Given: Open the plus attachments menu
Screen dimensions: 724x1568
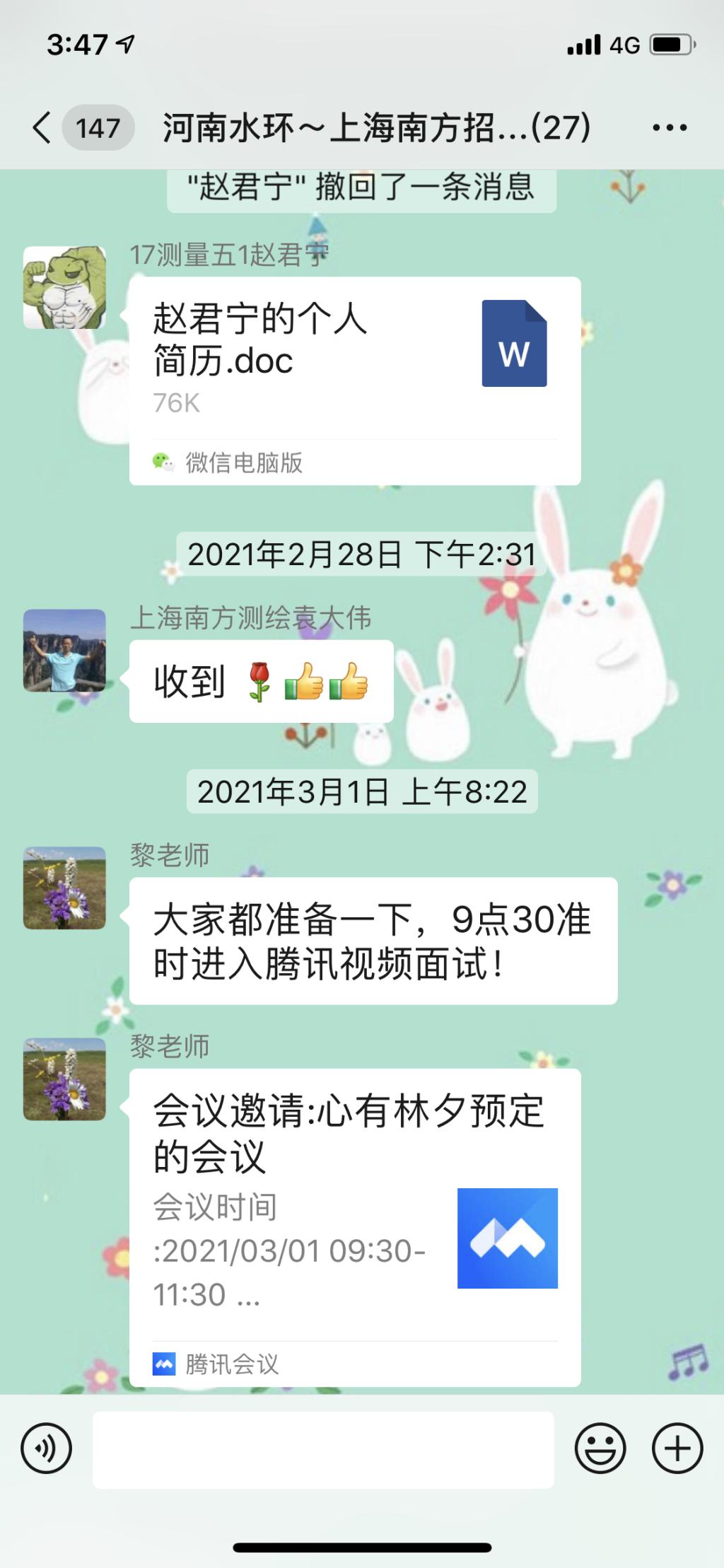Looking at the screenshot, I should point(677,1448).
